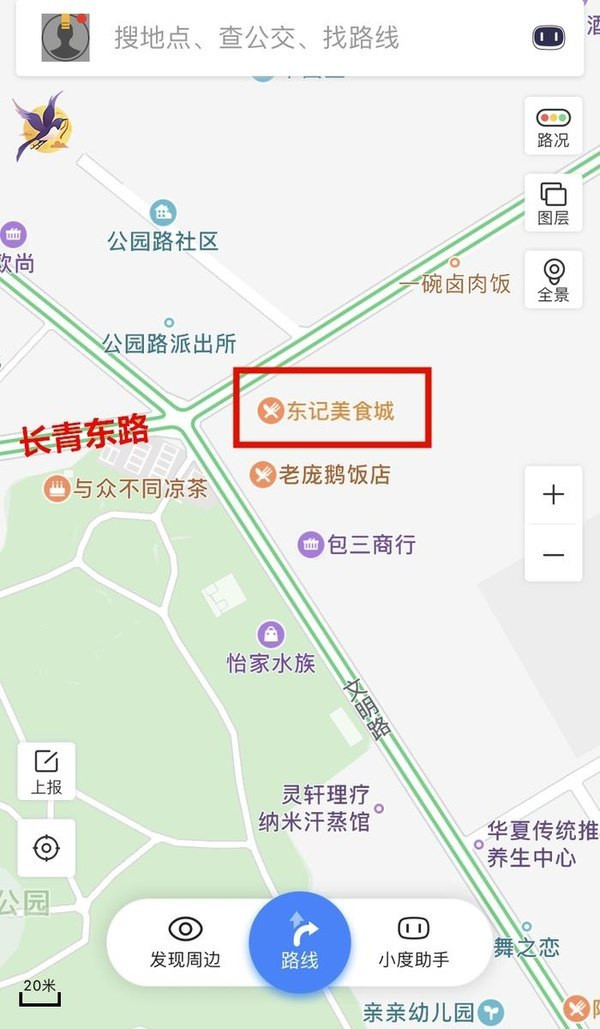Viewport: 600px width, 1029px height.
Task: Select 包三商行 shop marker
Action: coord(358,545)
